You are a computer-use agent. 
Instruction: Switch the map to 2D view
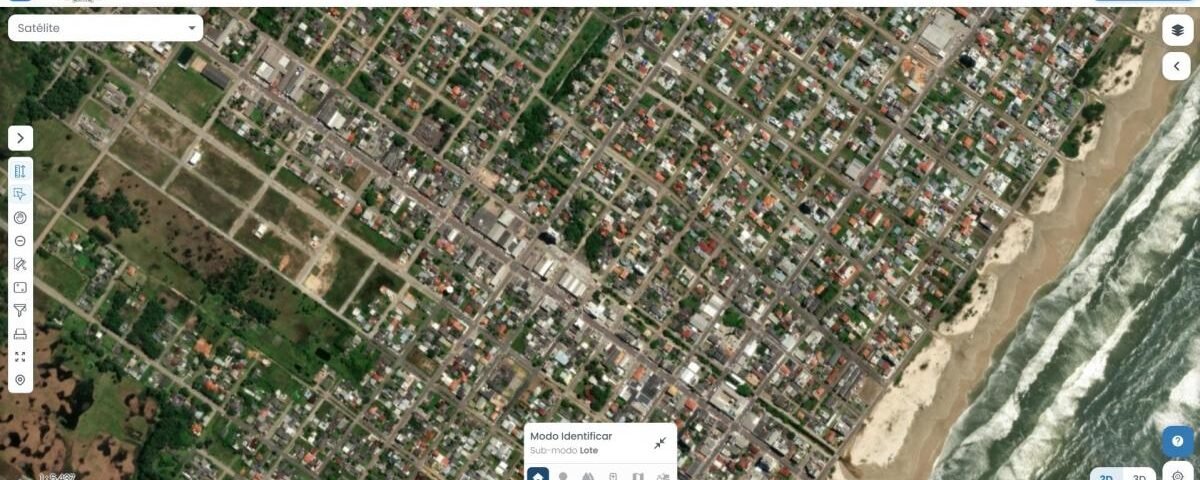[1105, 476]
